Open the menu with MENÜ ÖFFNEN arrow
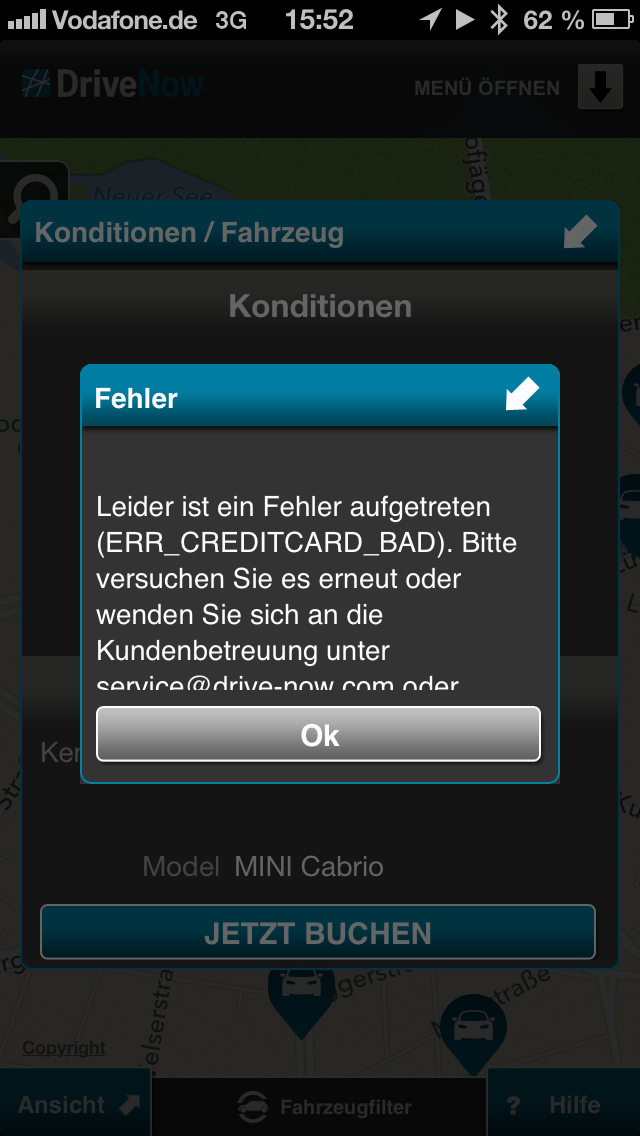Viewport: 640px width, 1136px height. (x=598, y=88)
